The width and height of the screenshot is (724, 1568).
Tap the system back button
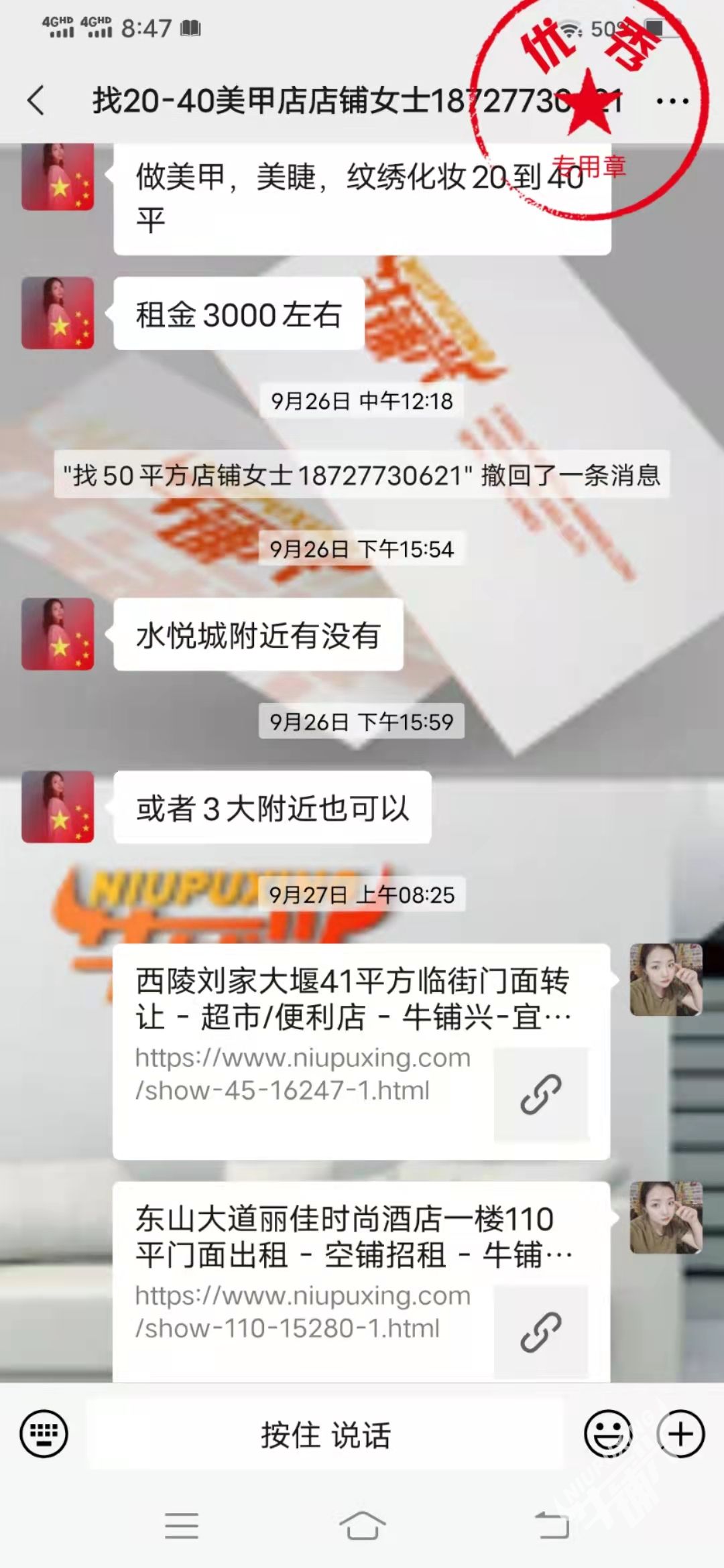(551, 1526)
